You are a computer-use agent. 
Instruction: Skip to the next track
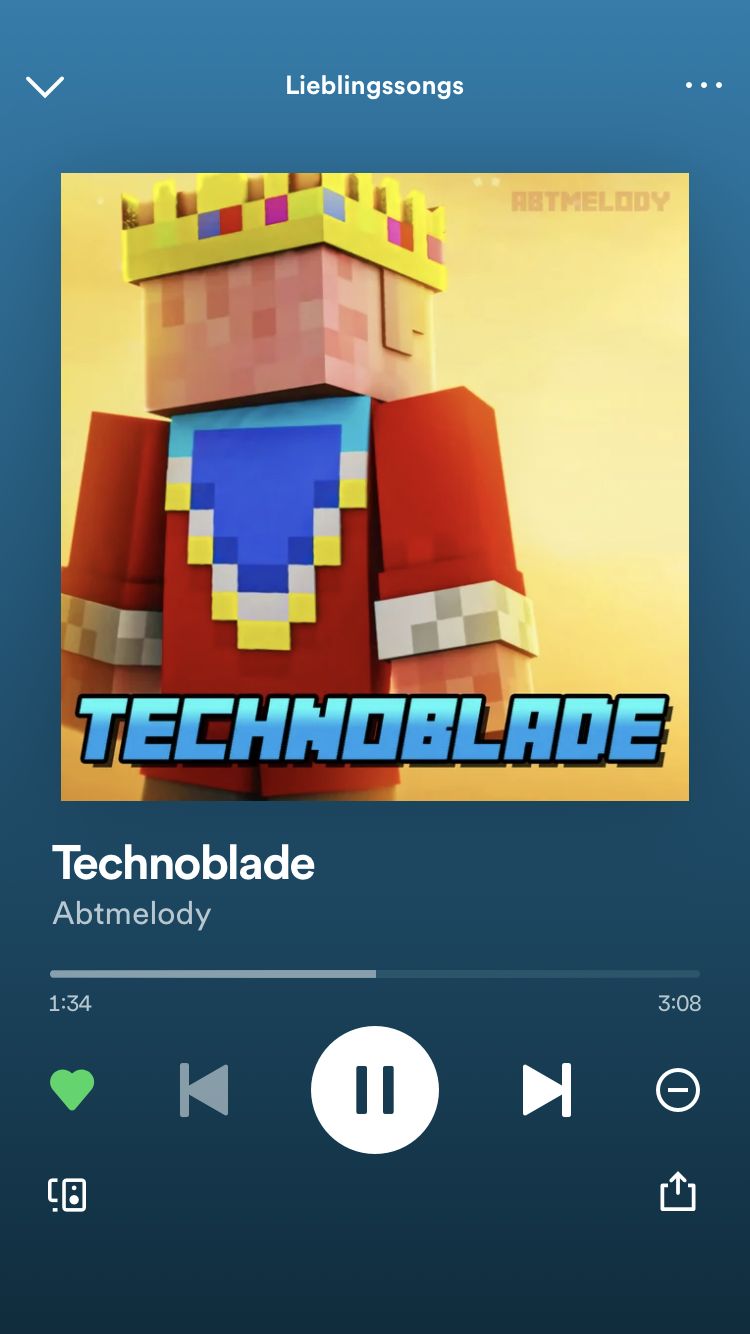(546, 1089)
